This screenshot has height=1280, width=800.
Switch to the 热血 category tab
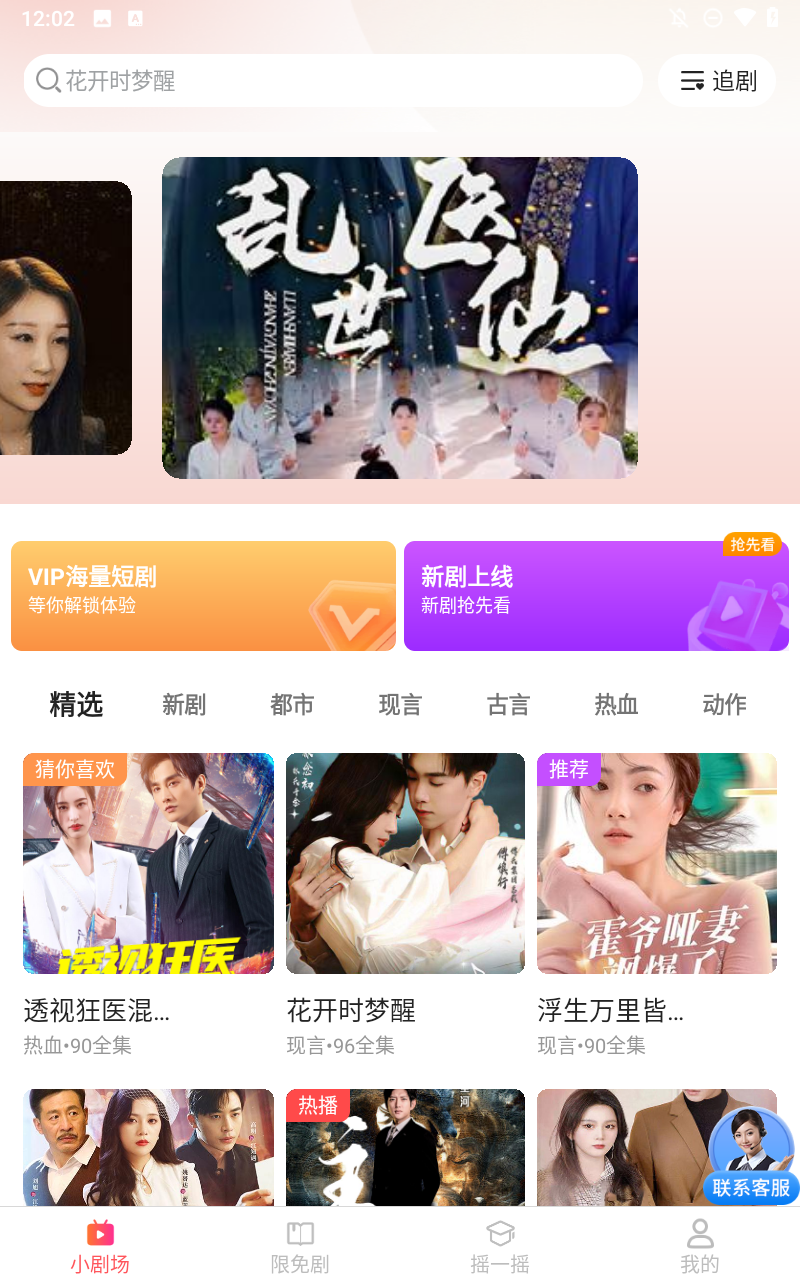(x=616, y=705)
